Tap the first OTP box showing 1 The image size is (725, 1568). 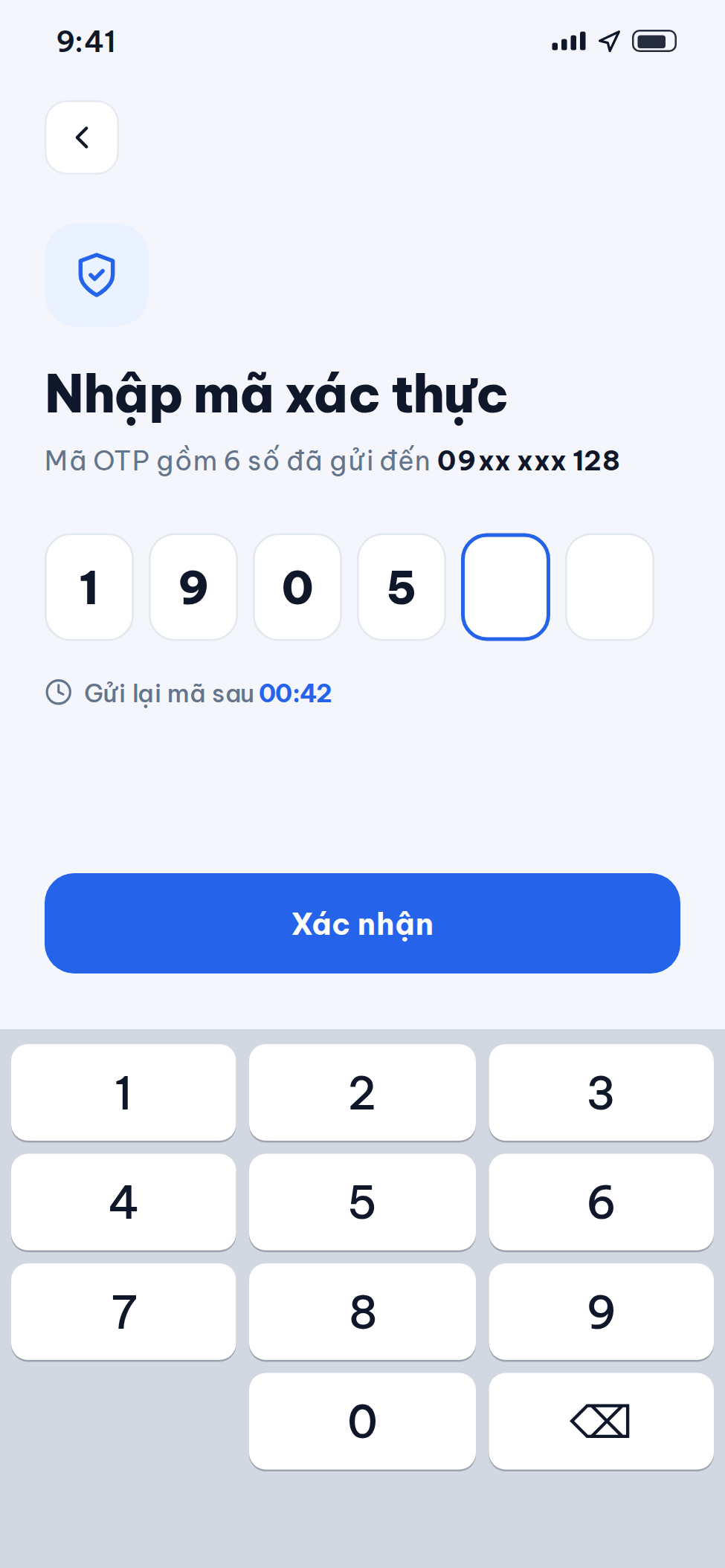pos(89,587)
